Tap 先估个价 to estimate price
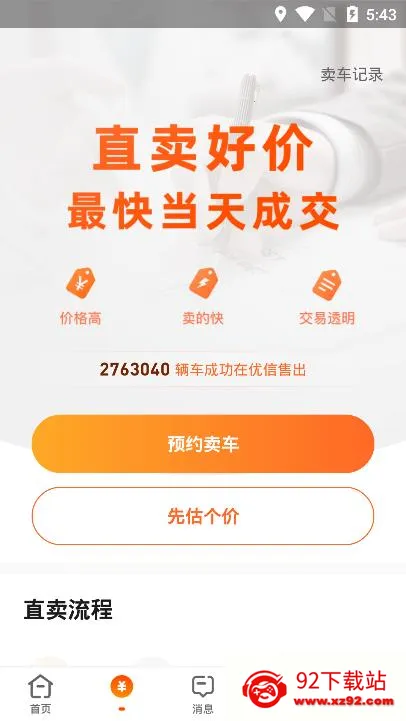Screen dimensions: 406x721 (203, 516)
